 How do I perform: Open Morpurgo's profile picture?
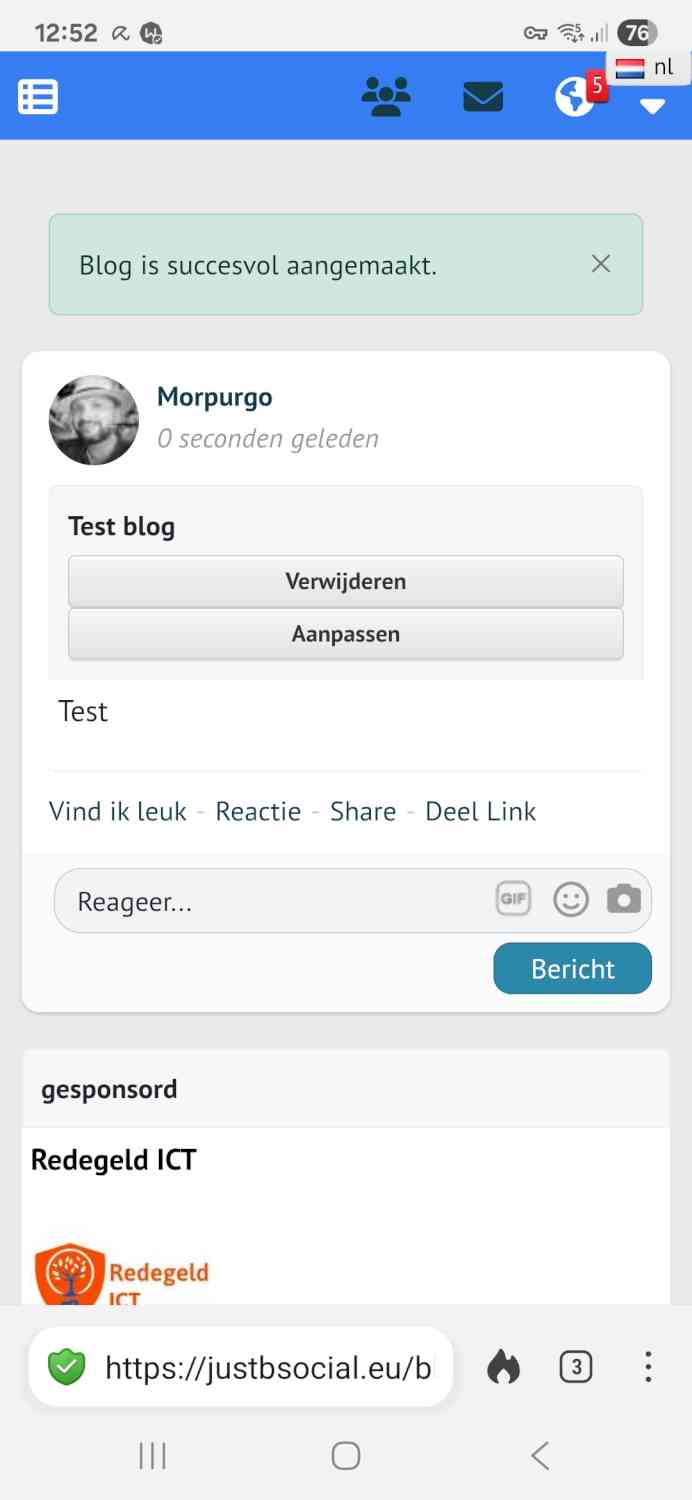pos(94,420)
